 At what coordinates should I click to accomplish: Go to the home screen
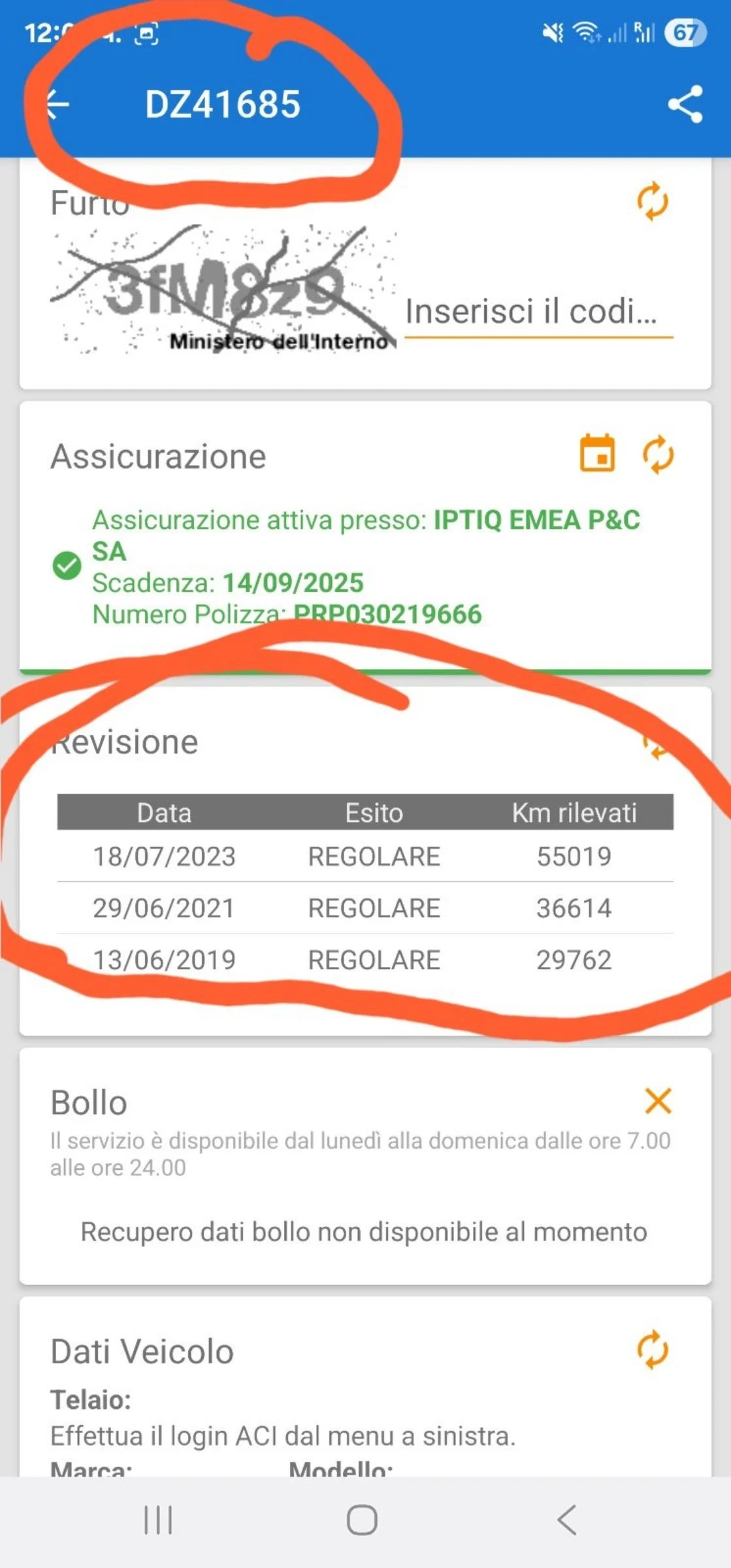pyautogui.click(x=362, y=1520)
